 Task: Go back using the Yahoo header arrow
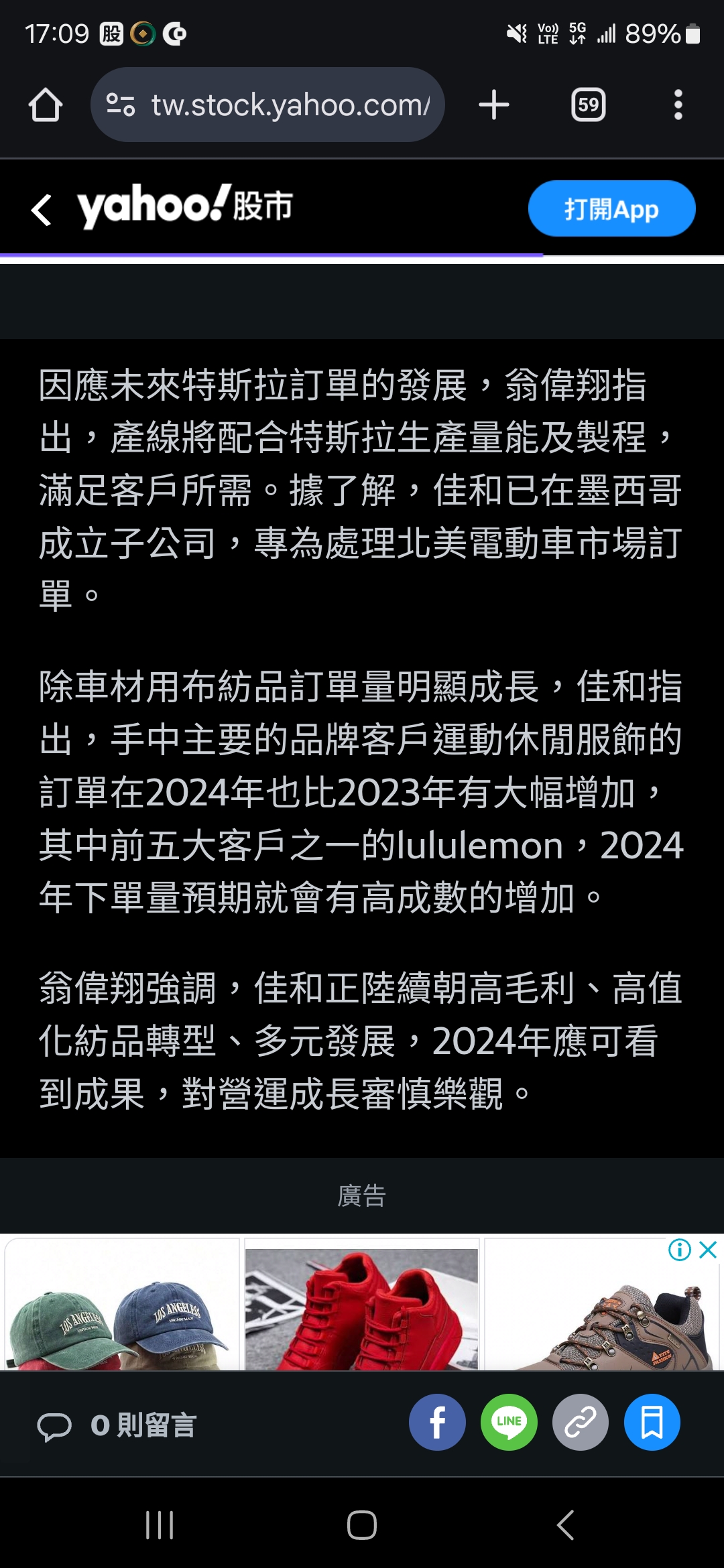click(x=42, y=210)
